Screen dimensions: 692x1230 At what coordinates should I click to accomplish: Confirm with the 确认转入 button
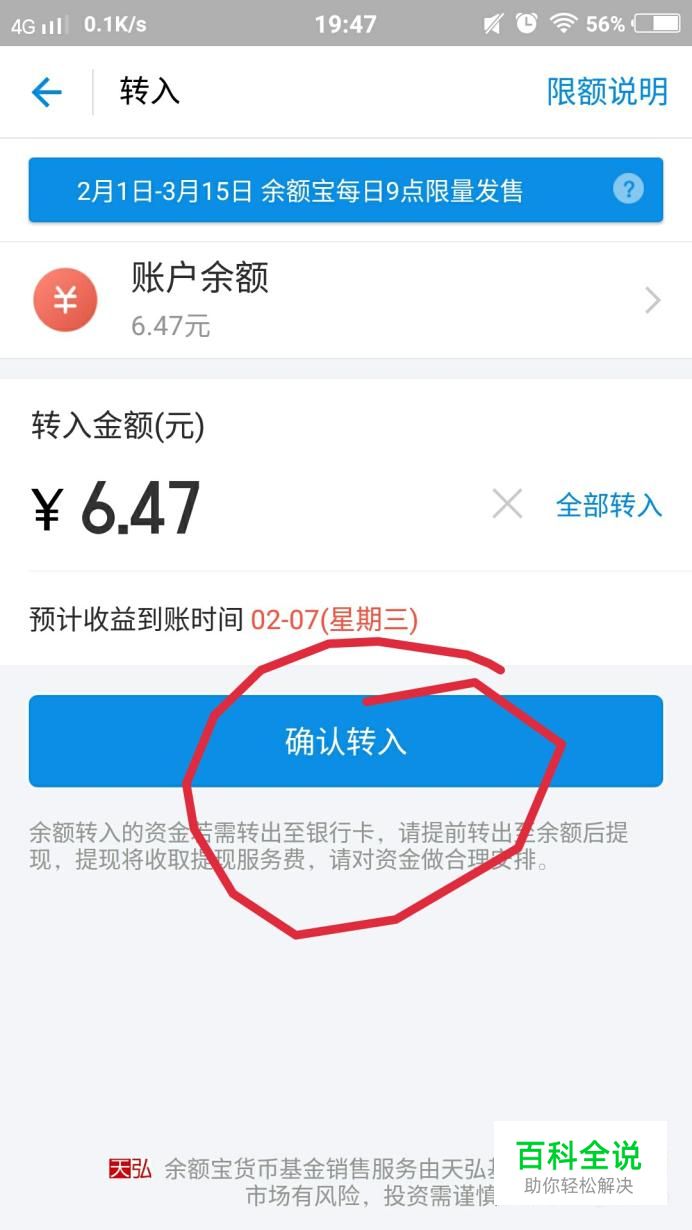click(346, 741)
